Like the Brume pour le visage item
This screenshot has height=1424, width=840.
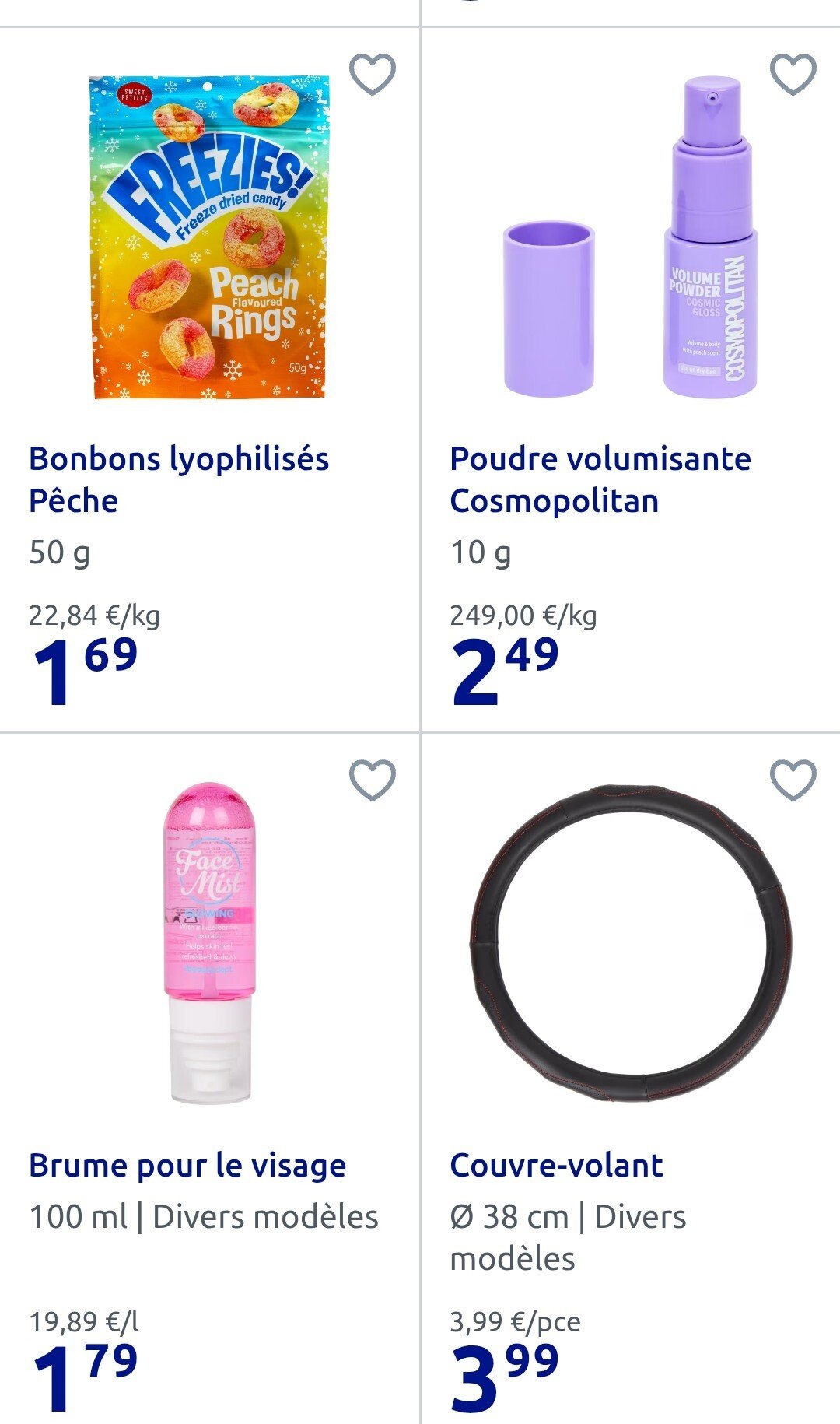point(373,780)
